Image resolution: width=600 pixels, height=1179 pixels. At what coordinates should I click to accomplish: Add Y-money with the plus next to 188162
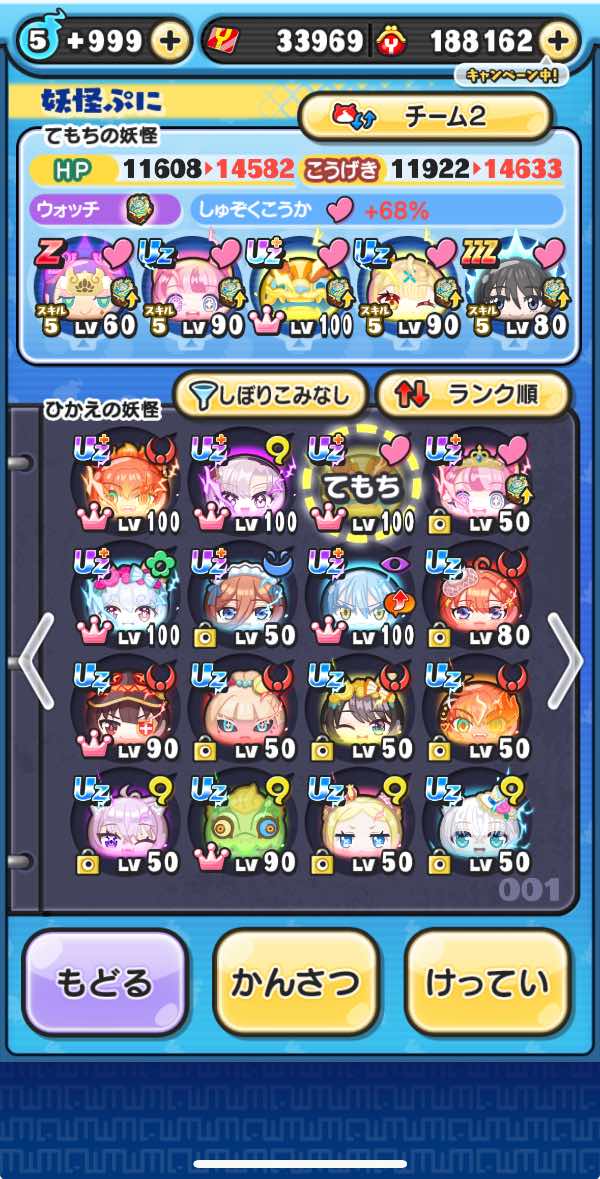point(558,41)
